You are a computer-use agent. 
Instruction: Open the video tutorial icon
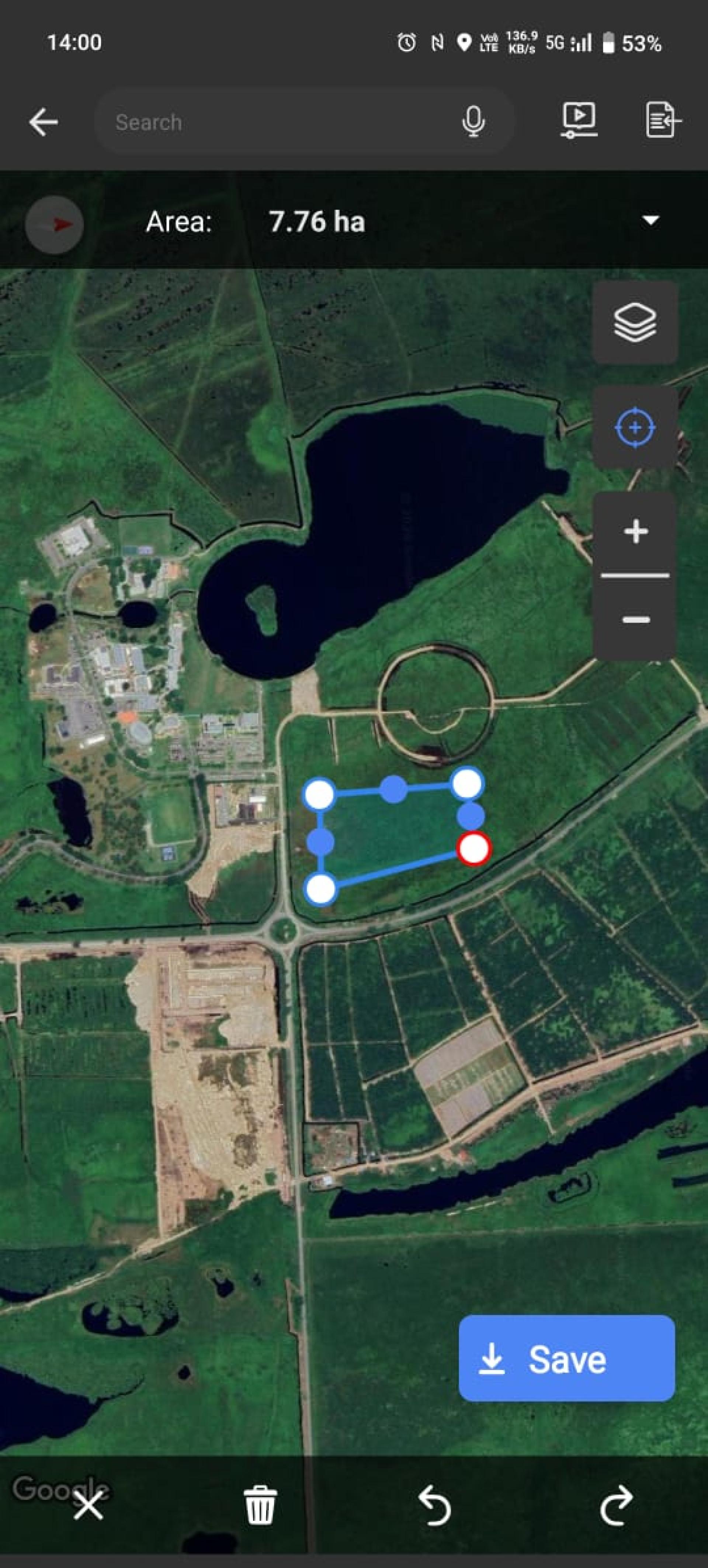[578, 121]
